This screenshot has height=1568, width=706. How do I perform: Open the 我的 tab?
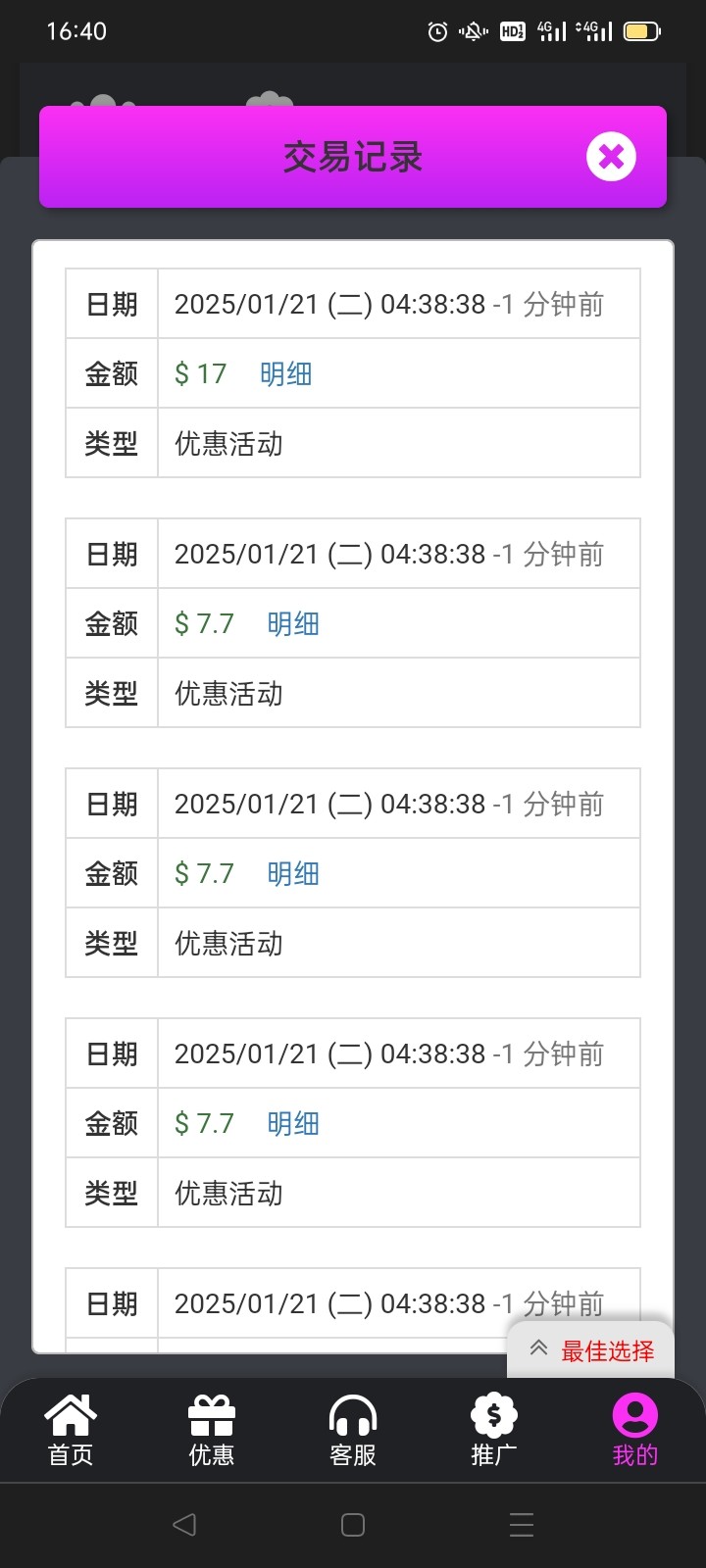(x=634, y=1430)
